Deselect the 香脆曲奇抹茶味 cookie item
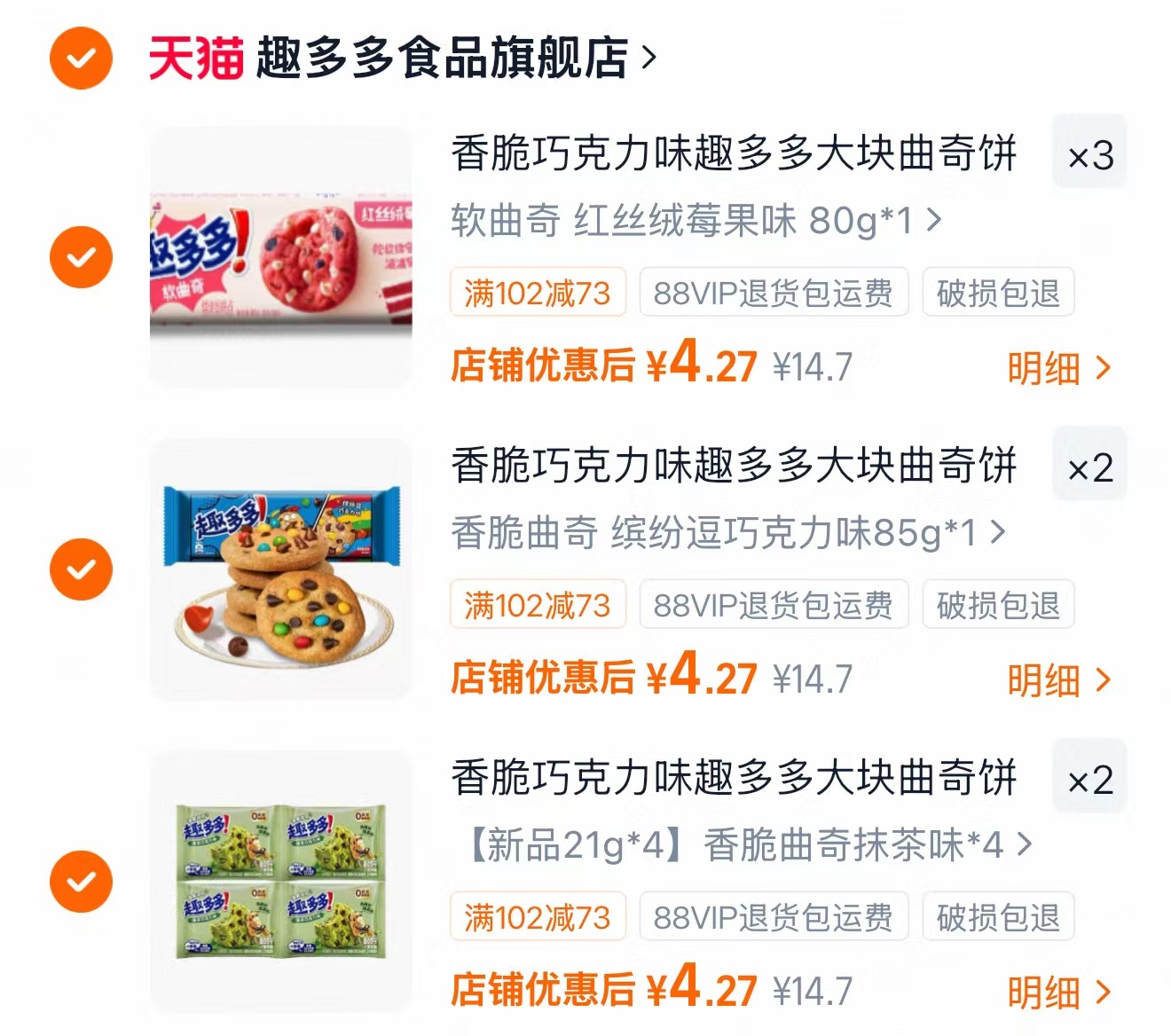This screenshot has width=1171, height=1036. click(x=81, y=882)
